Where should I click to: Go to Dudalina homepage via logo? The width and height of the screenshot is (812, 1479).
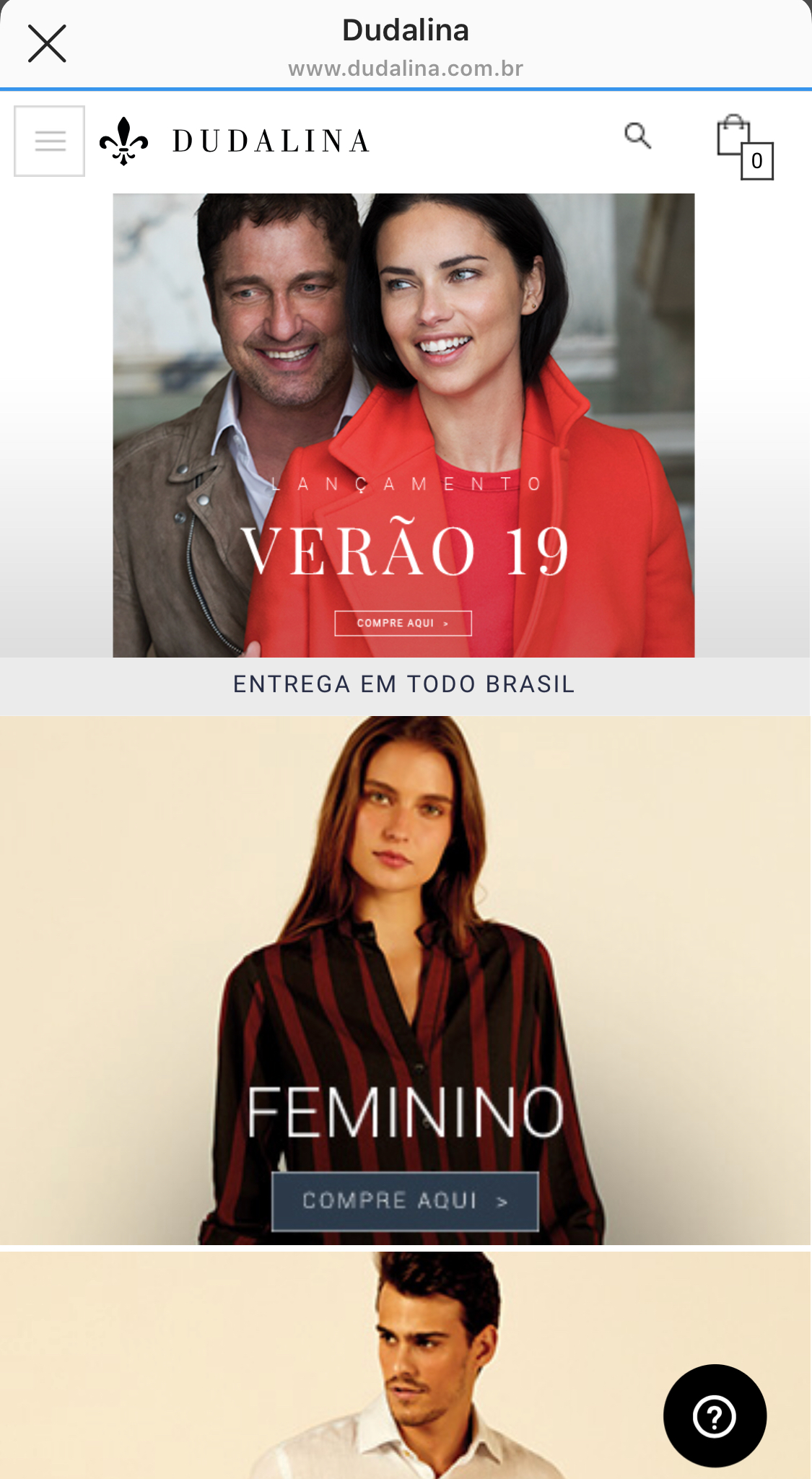pyautogui.click(x=235, y=141)
